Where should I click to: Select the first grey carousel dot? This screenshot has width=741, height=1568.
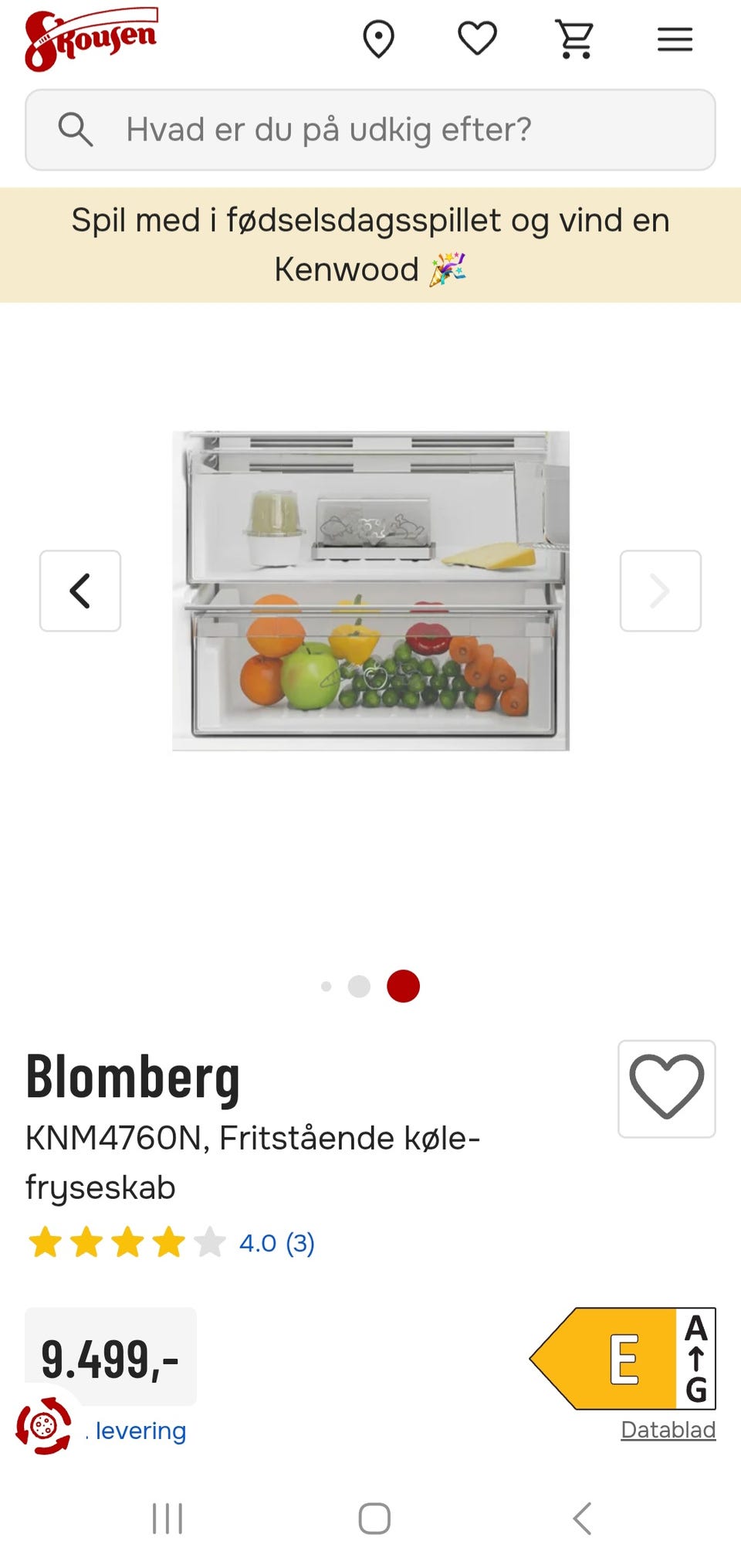pos(327,985)
